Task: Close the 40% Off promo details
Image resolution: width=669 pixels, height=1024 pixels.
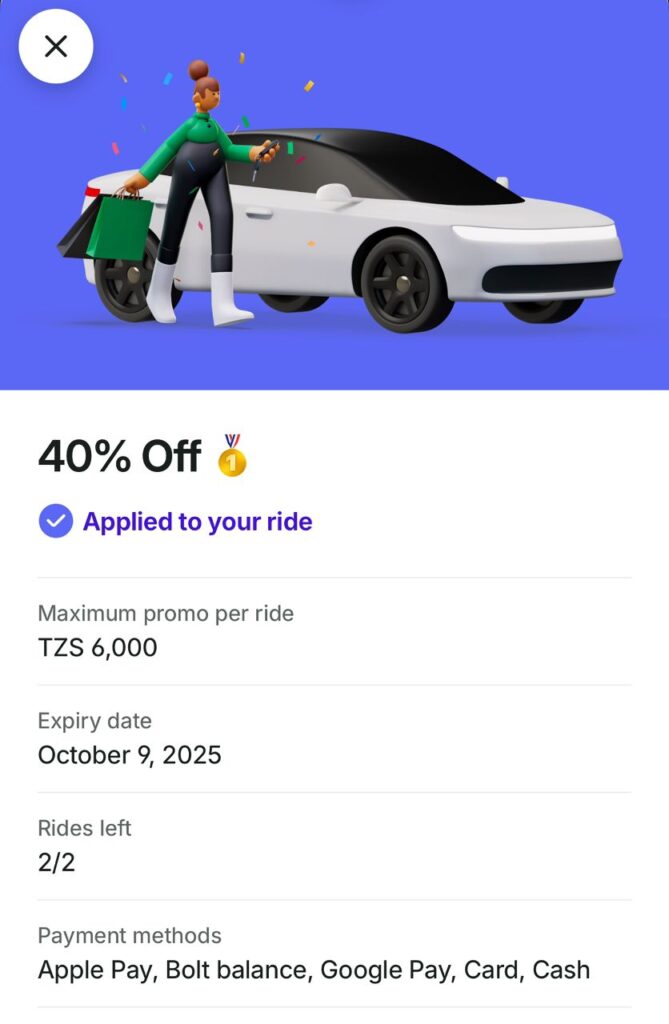Action: [56, 46]
